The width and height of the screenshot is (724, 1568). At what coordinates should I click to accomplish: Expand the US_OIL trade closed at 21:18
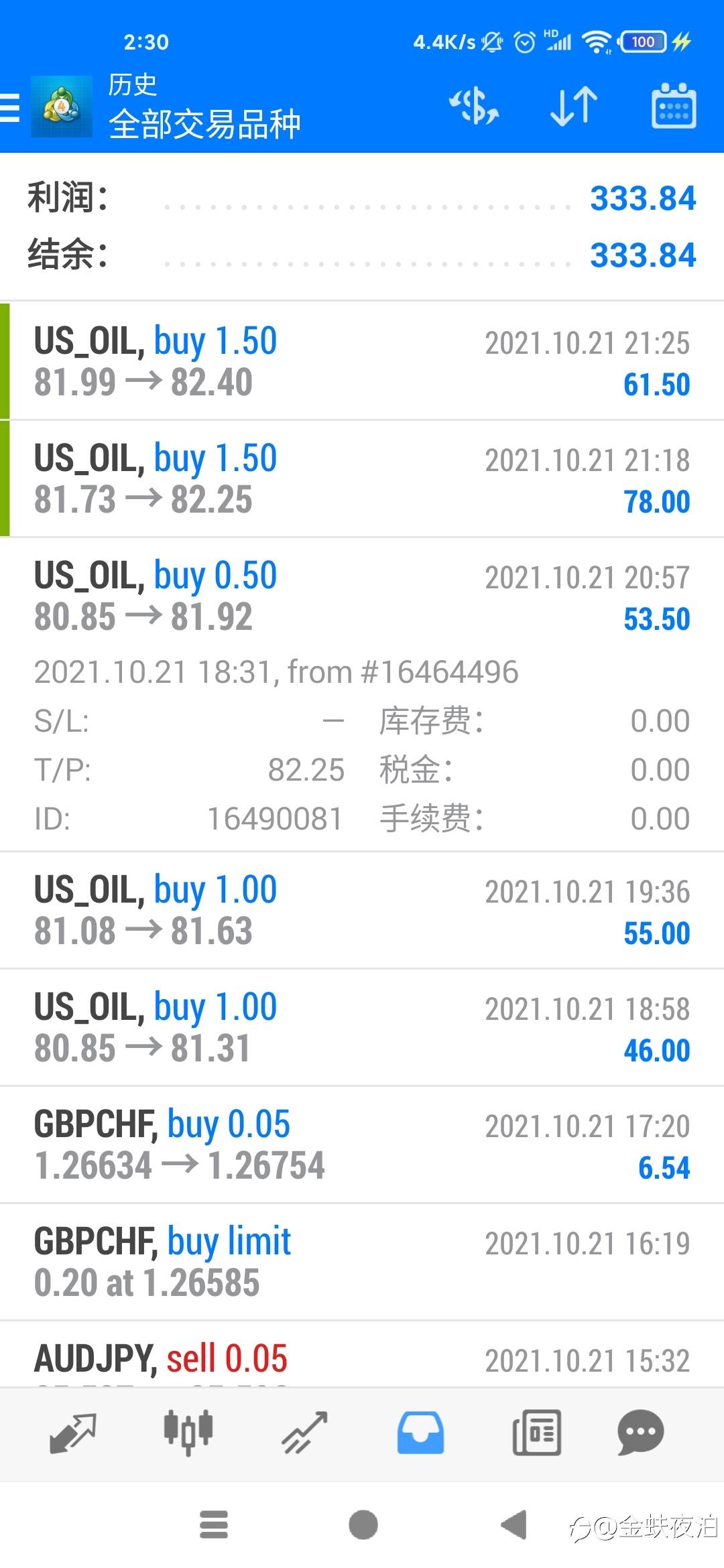point(362,479)
